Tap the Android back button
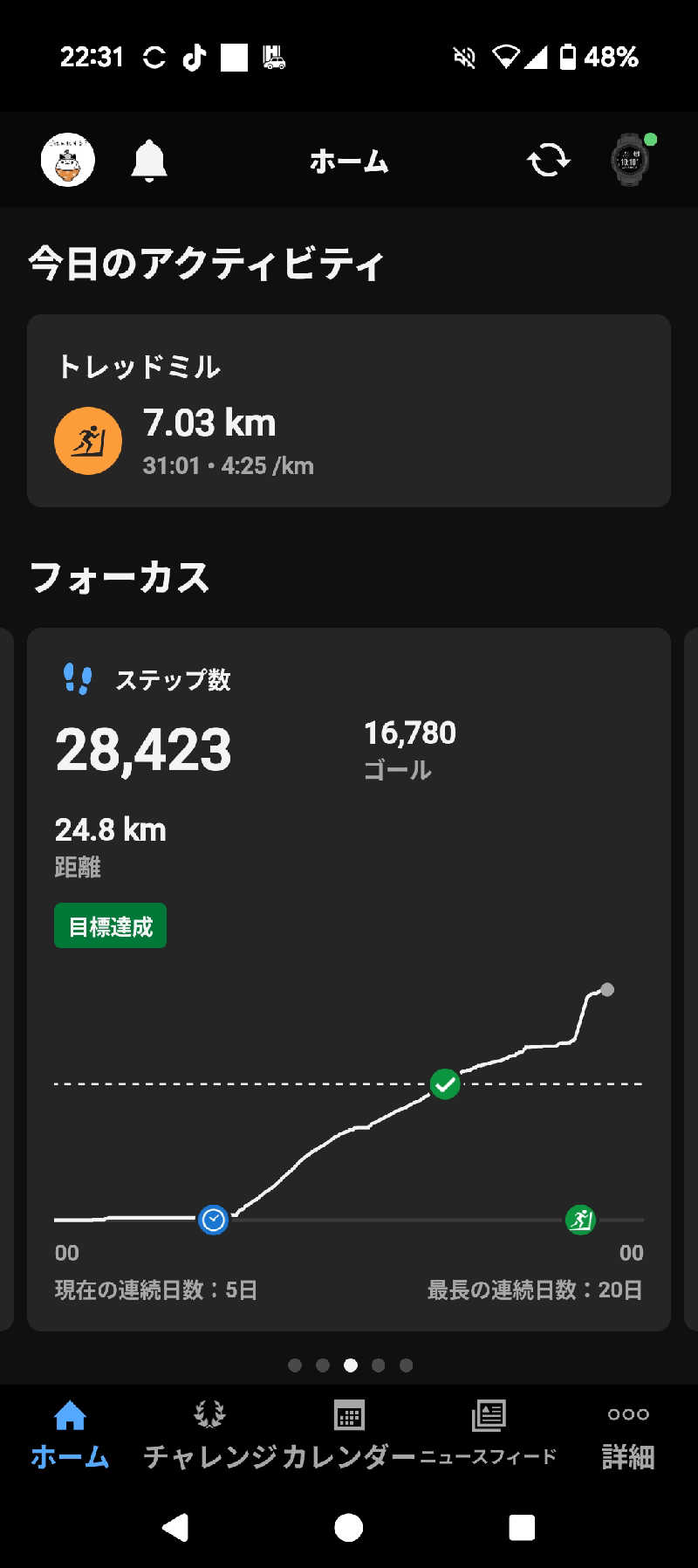This screenshot has width=698, height=1568. coord(175,1528)
